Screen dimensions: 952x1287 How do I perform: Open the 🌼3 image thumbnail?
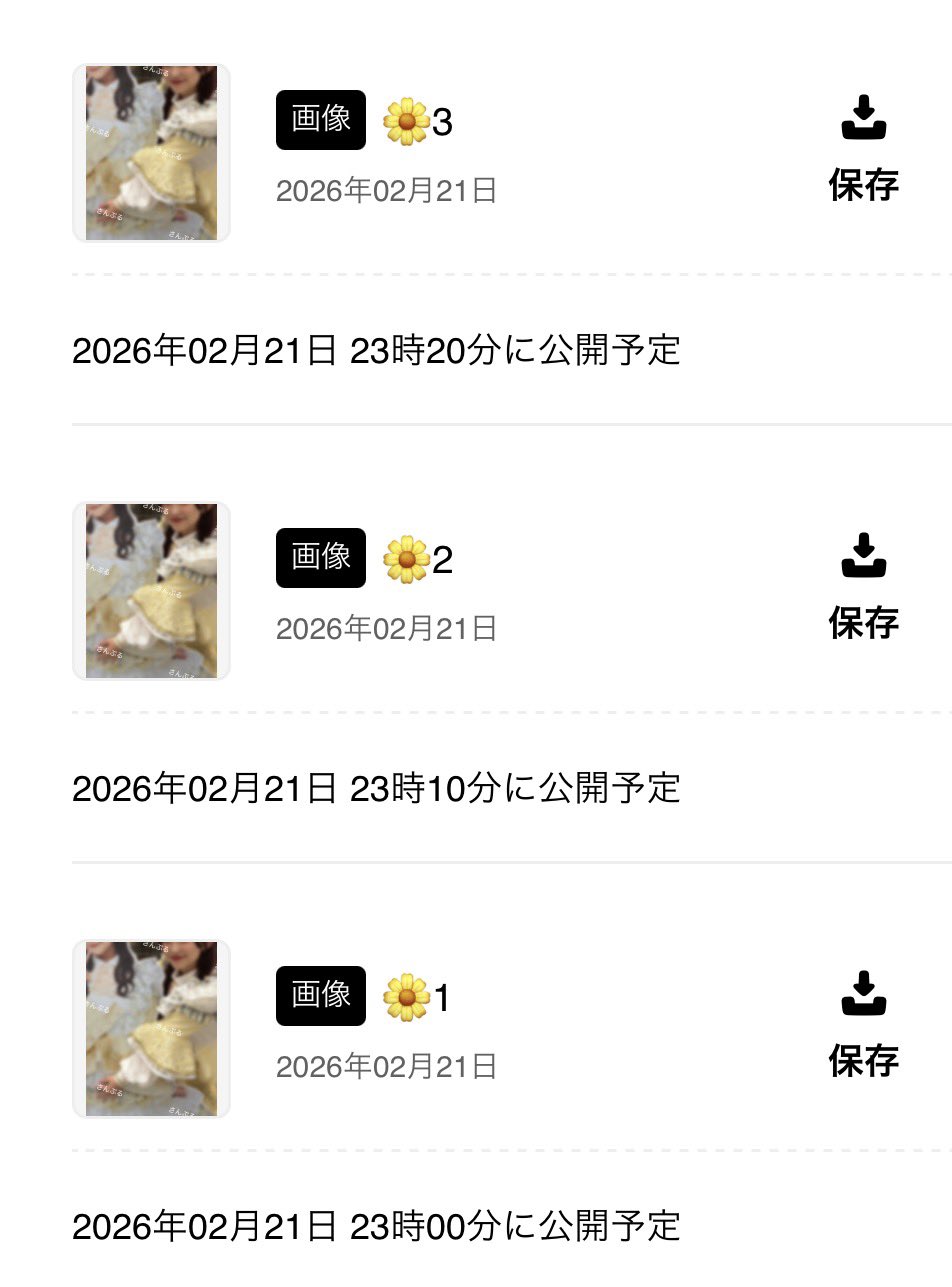coord(152,153)
